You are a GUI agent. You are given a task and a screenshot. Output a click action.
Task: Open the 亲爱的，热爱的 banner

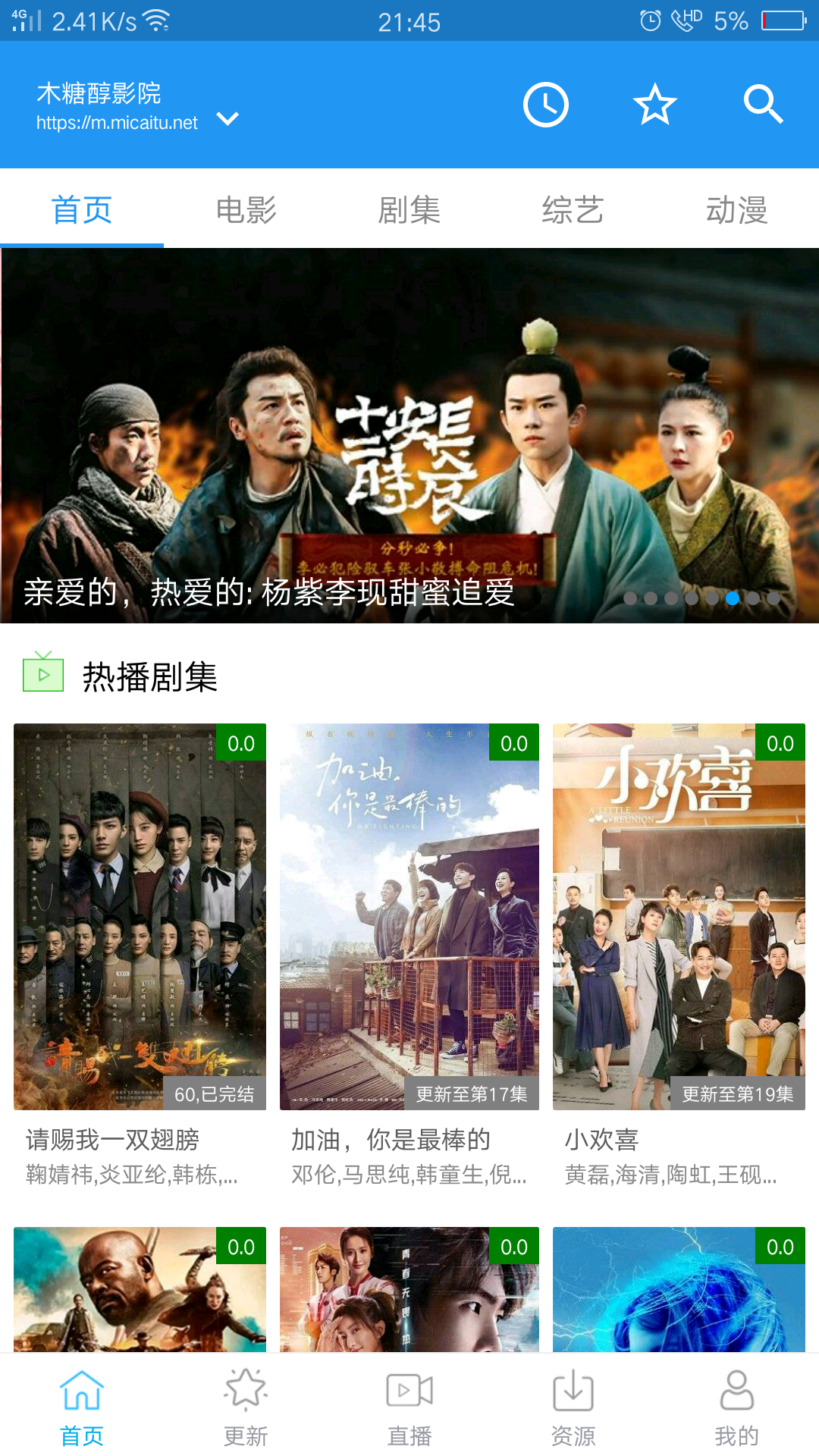click(409, 436)
